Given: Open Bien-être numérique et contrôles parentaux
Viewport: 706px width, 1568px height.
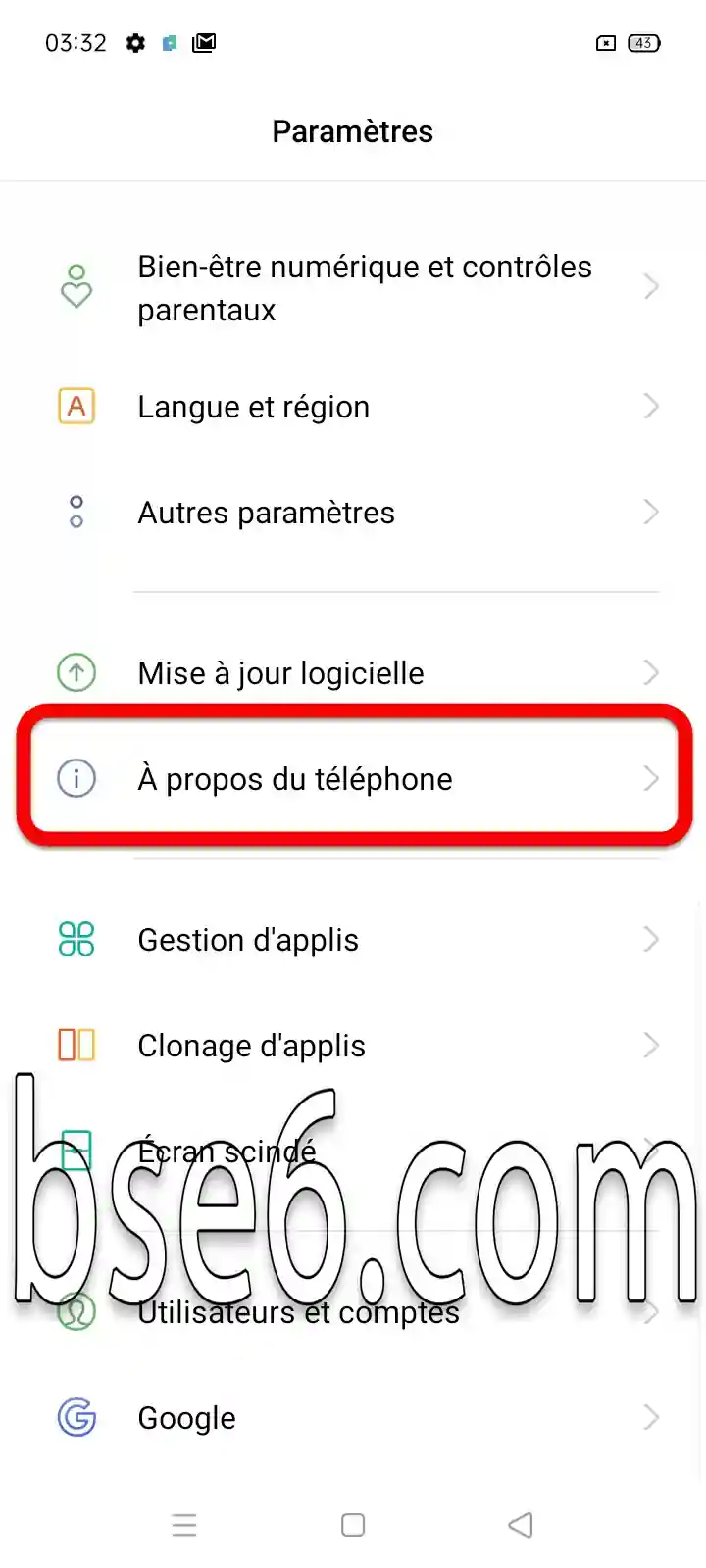Looking at the screenshot, I should [353, 288].
